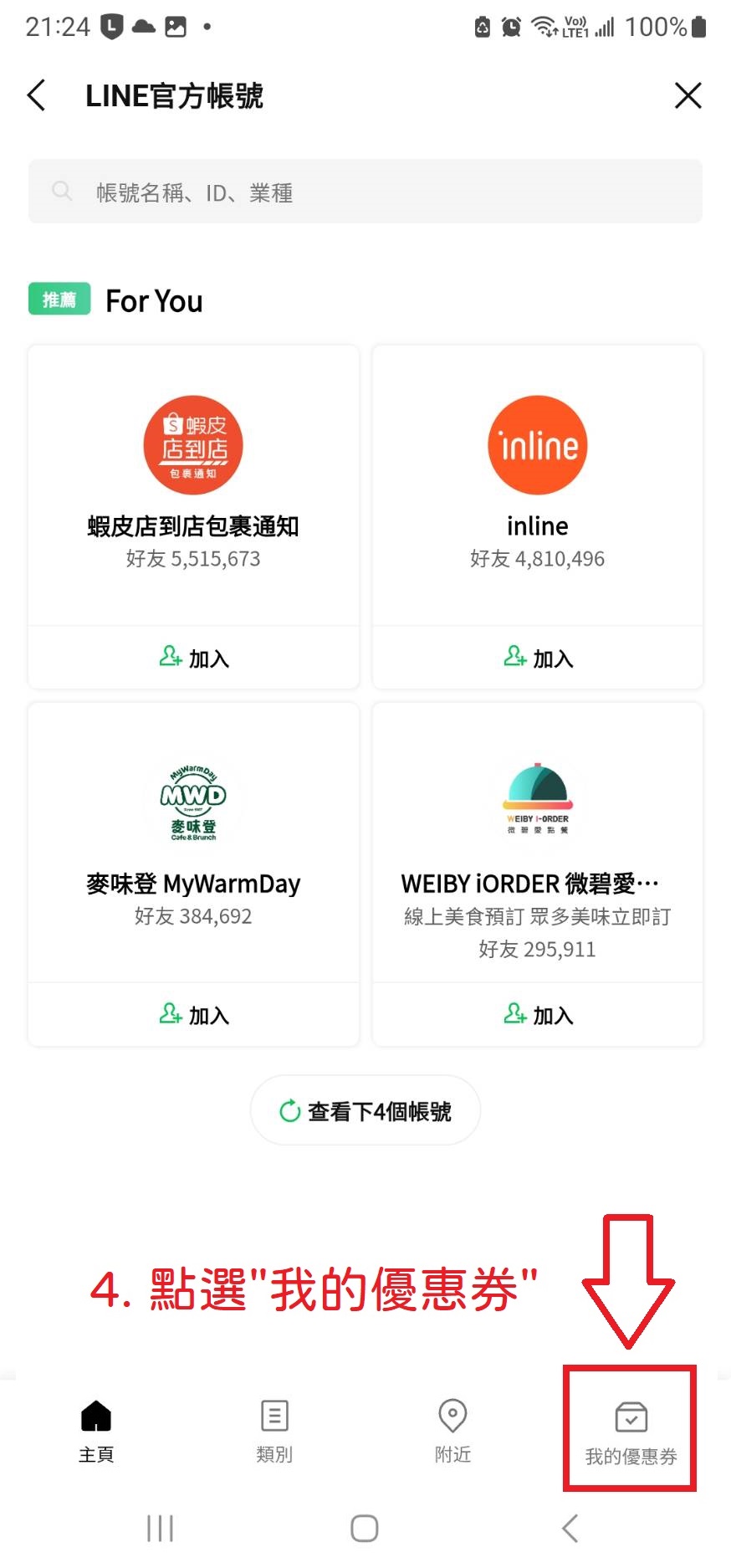Close the LINE官方帳號 screen
The width and height of the screenshot is (731, 1568).
tap(688, 95)
